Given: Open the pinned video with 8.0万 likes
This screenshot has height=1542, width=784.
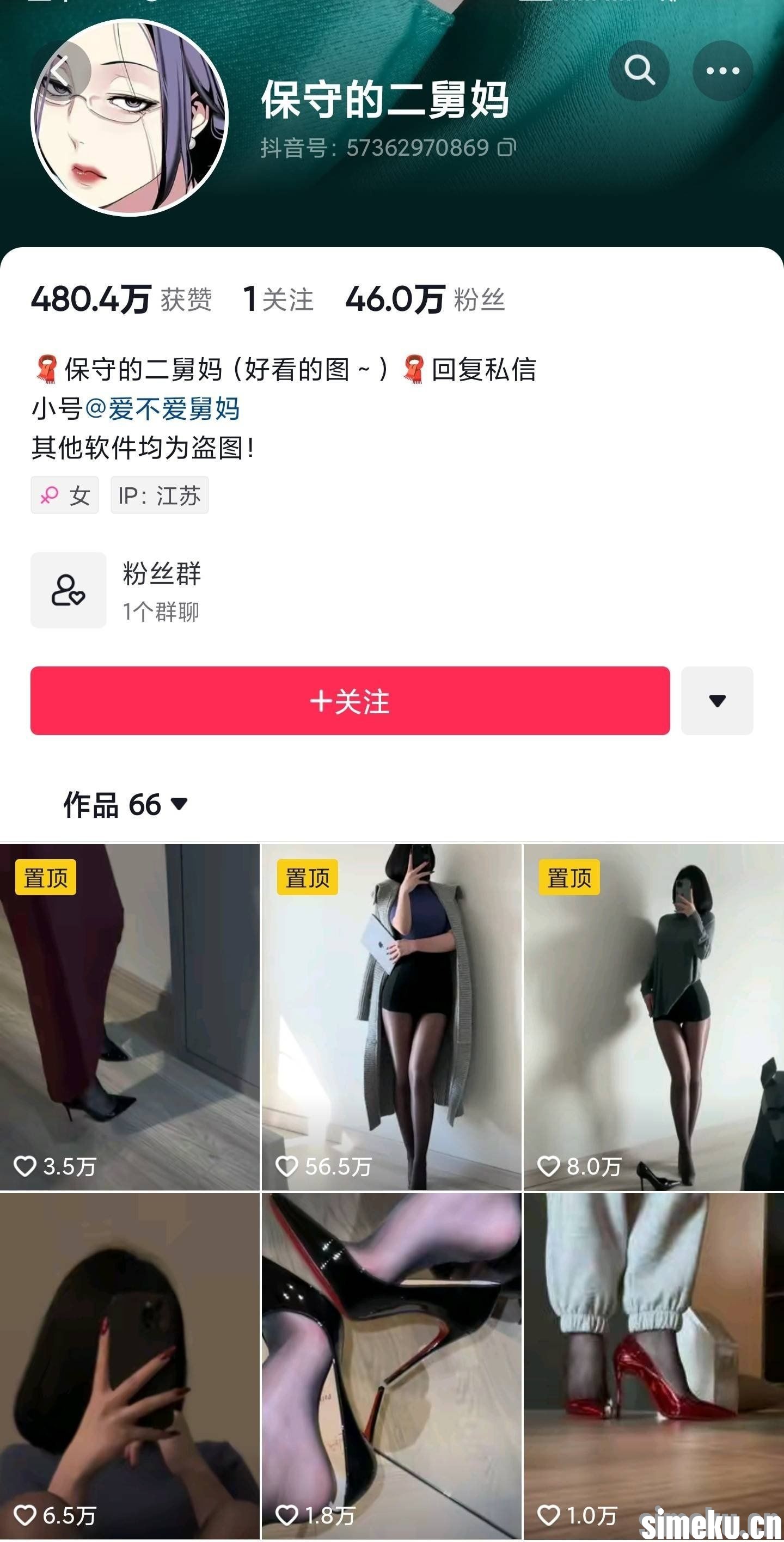Looking at the screenshot, I should 653,1017.
